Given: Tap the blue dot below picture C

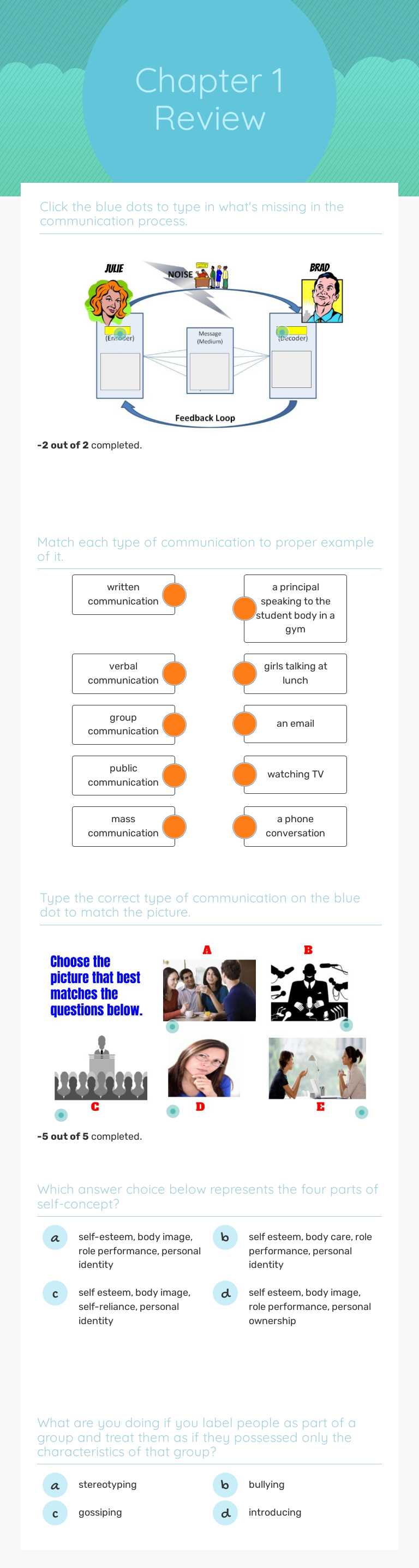Looking at the screenshot, I should coord(61,1115).
